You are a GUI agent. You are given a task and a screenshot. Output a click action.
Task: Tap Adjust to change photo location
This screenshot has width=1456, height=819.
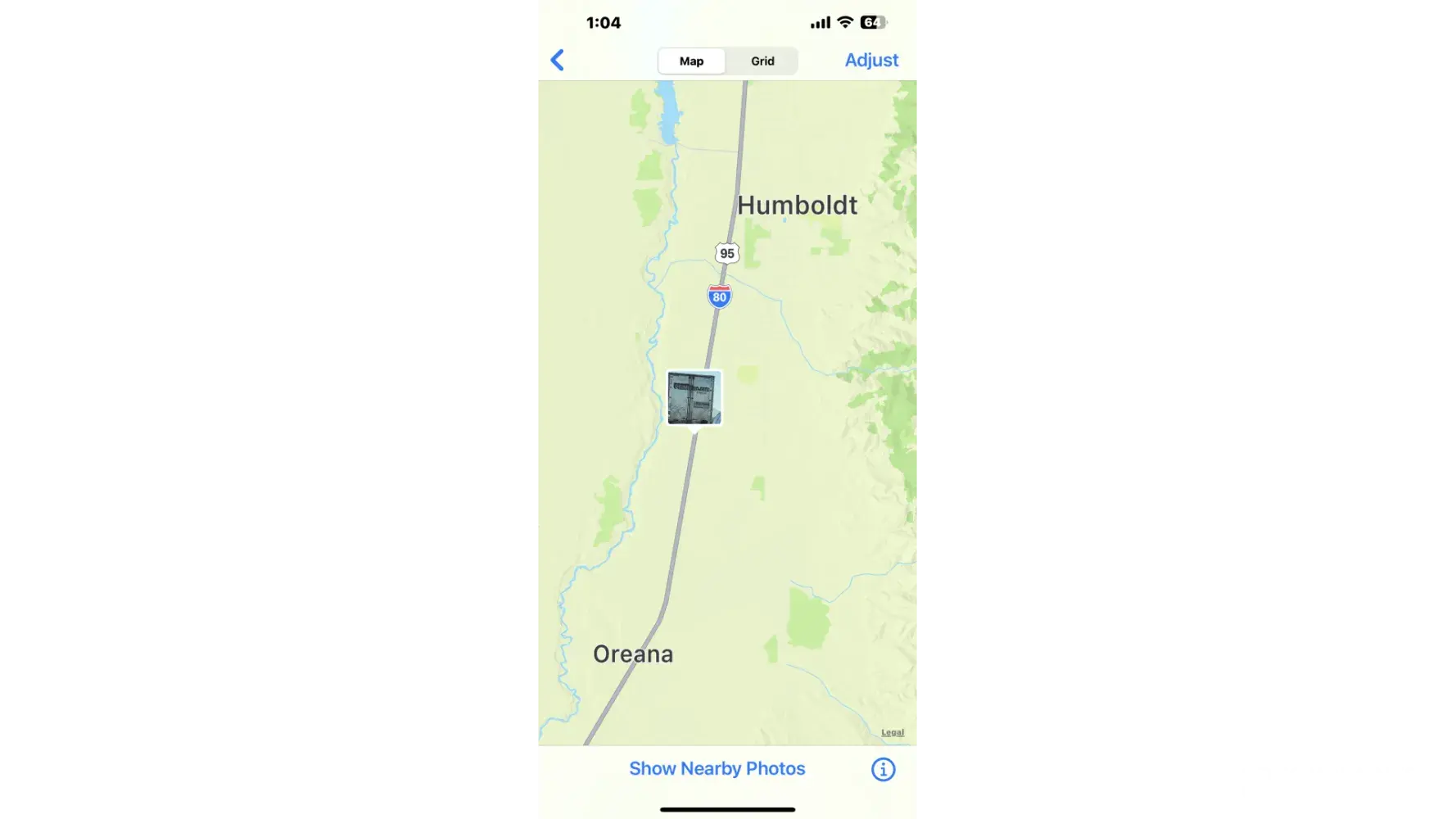[871, 60]
